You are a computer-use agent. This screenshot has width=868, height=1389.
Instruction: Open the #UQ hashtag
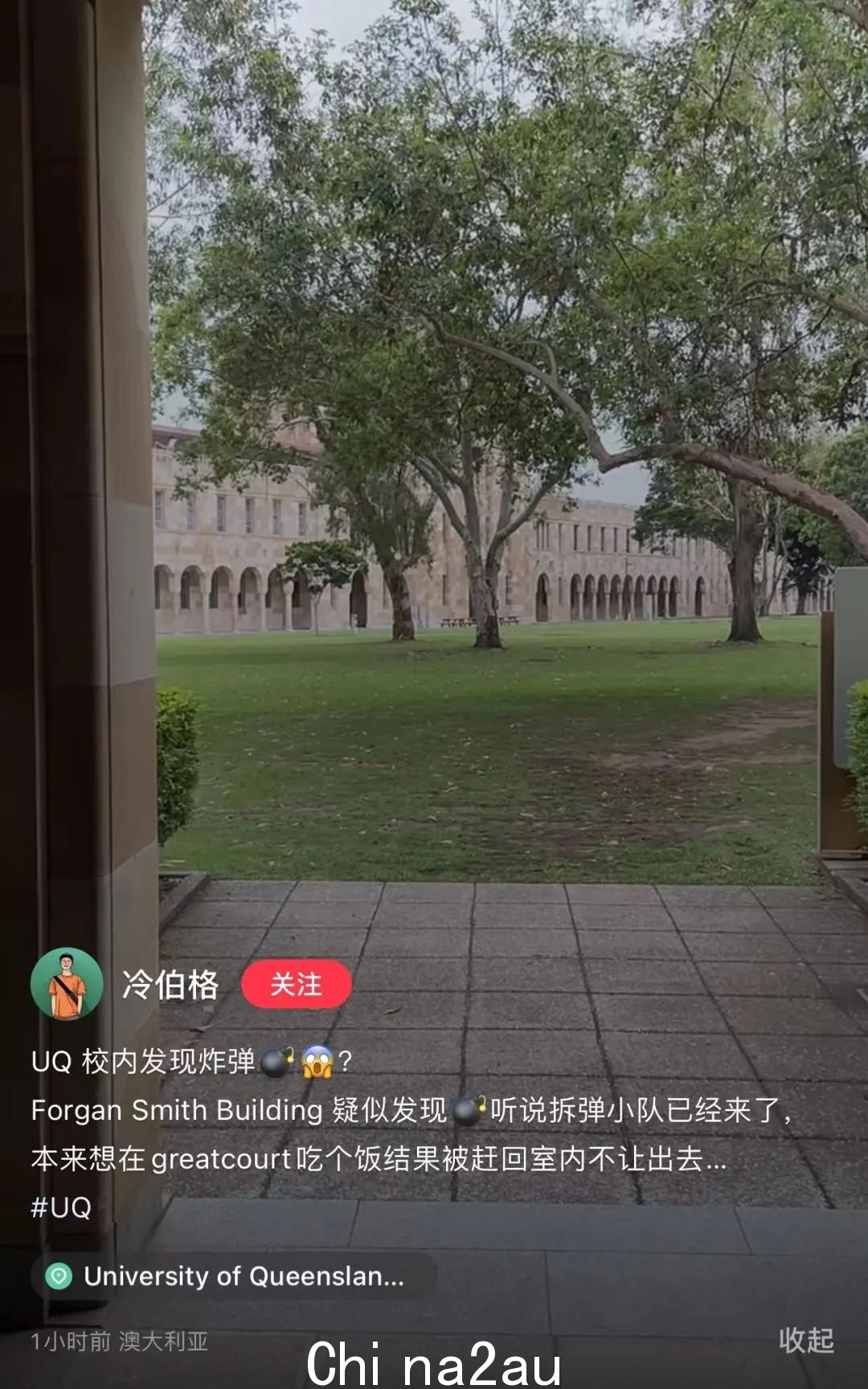click(x=61, y=1207)
